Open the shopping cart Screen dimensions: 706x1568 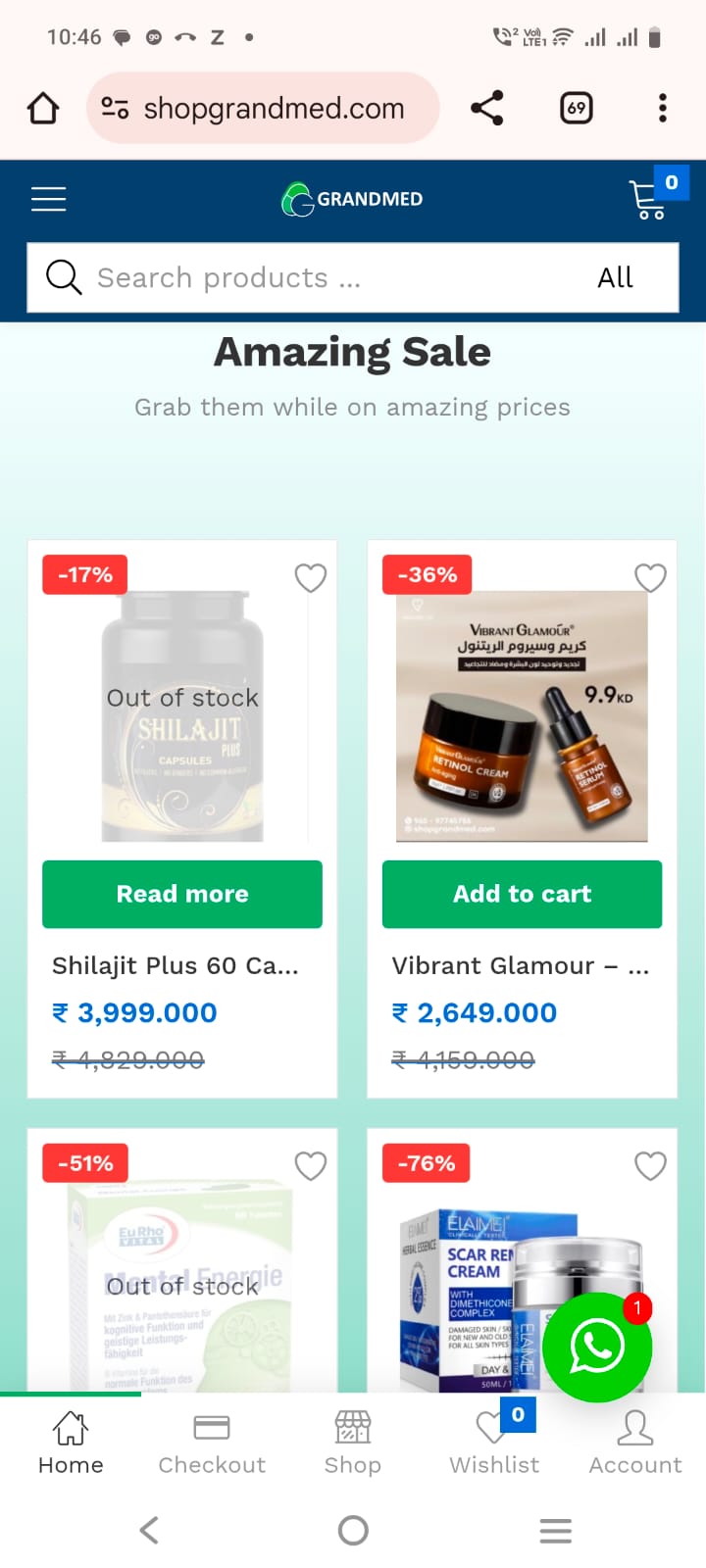coord(649,199)
